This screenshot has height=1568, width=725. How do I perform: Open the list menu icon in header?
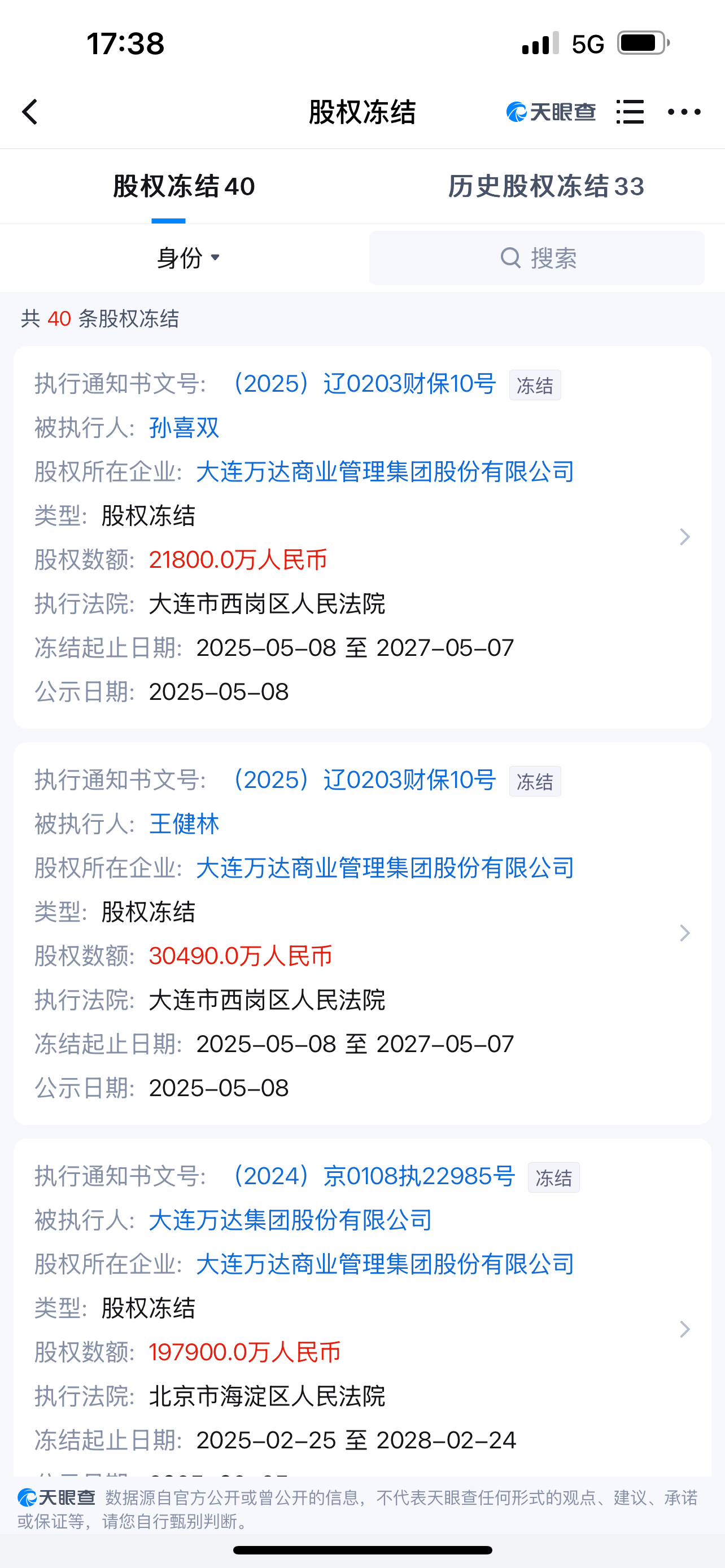point(630,112)
